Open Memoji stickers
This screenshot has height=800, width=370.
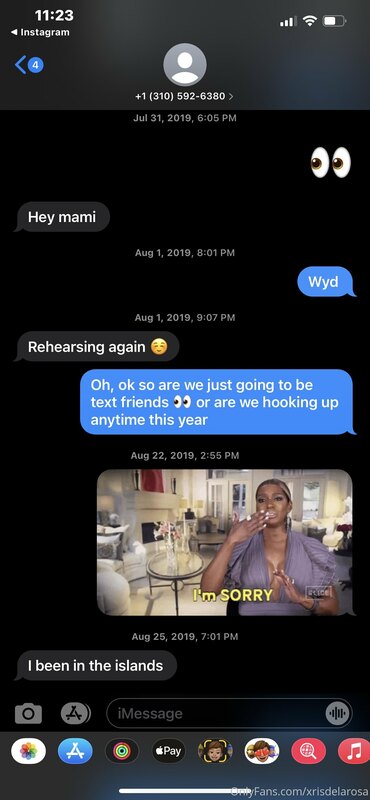point(262,751)
